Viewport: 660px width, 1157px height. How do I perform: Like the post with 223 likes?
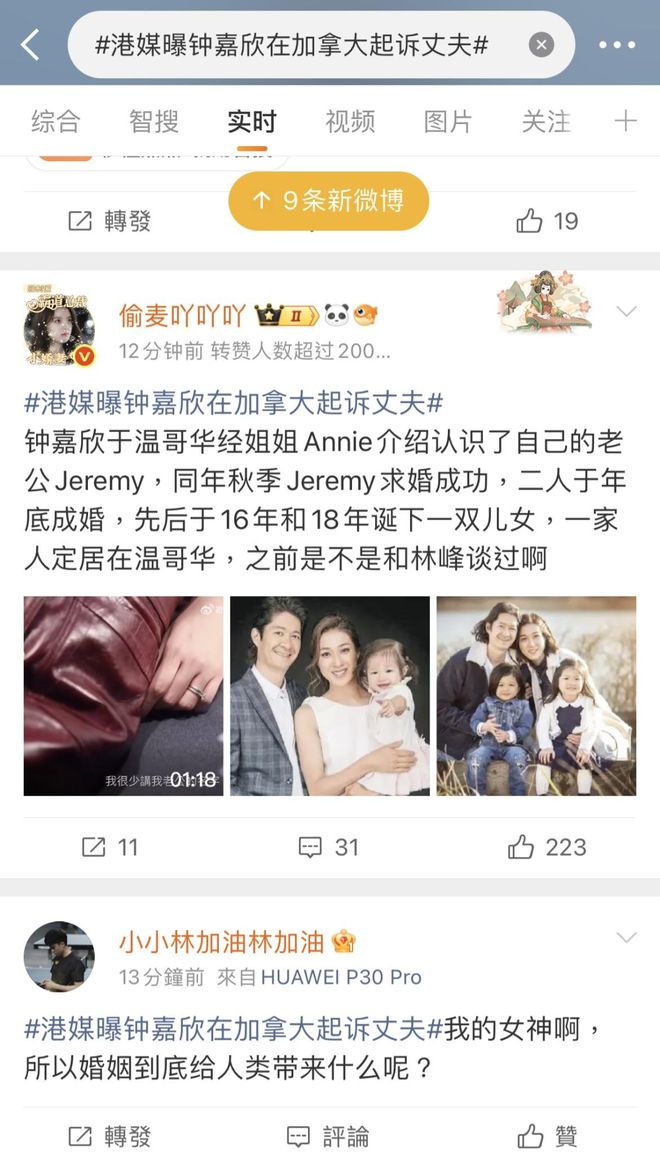pyautogui.click(x=547, y=847)
